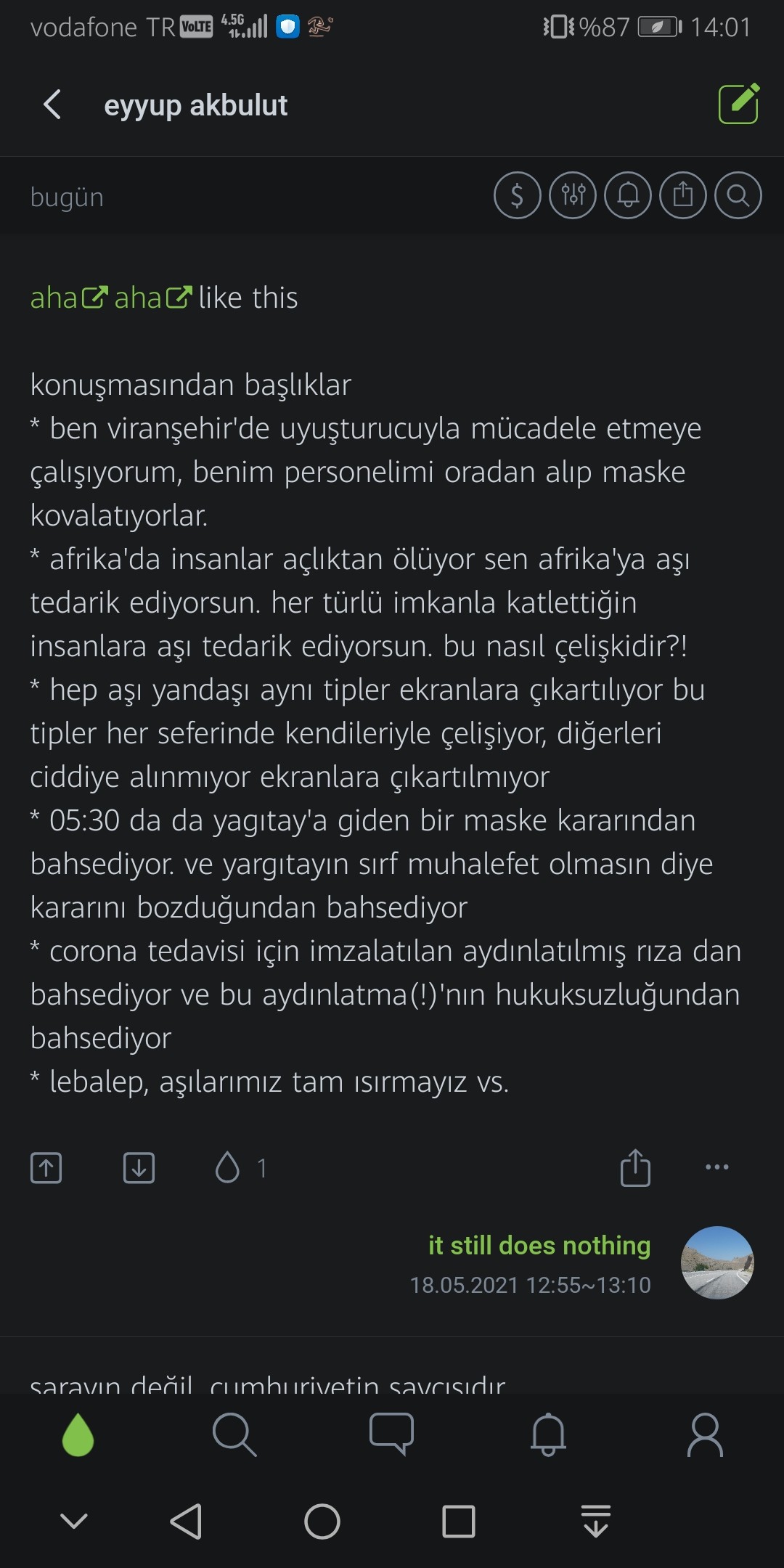Go back using the header arrow

click(52, 105)
